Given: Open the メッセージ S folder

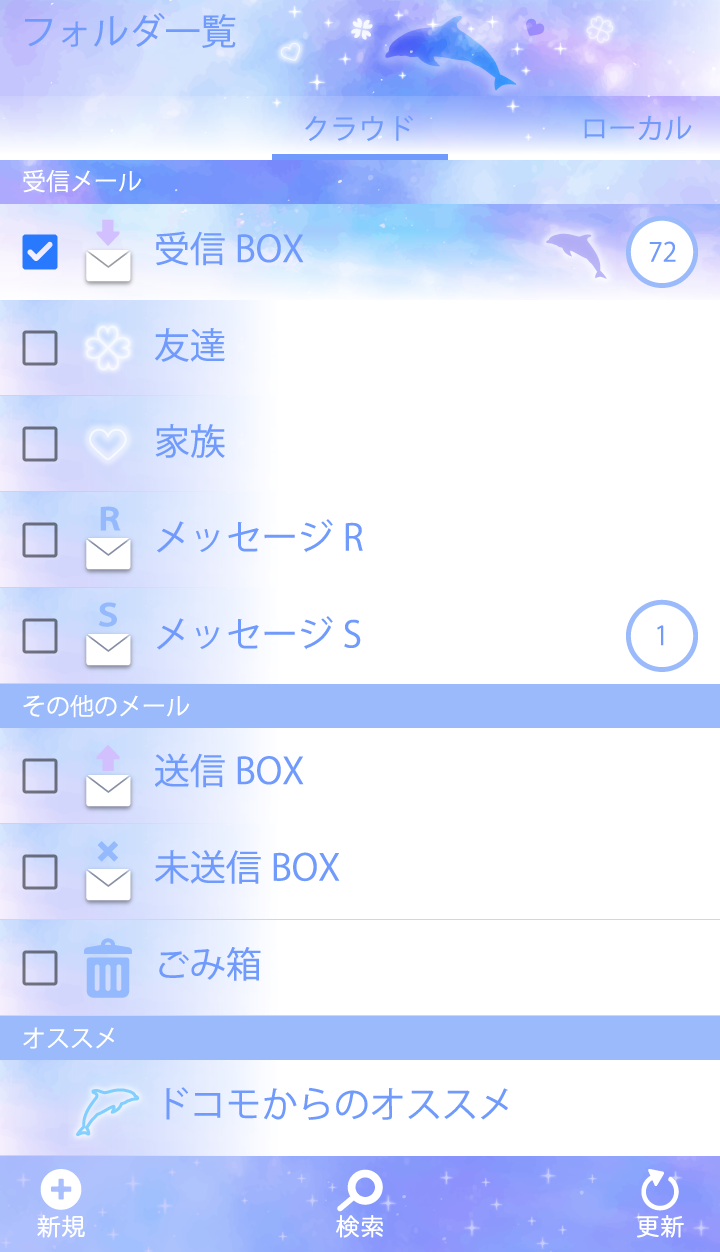Looking at the screenshot, I should [258, 634].
